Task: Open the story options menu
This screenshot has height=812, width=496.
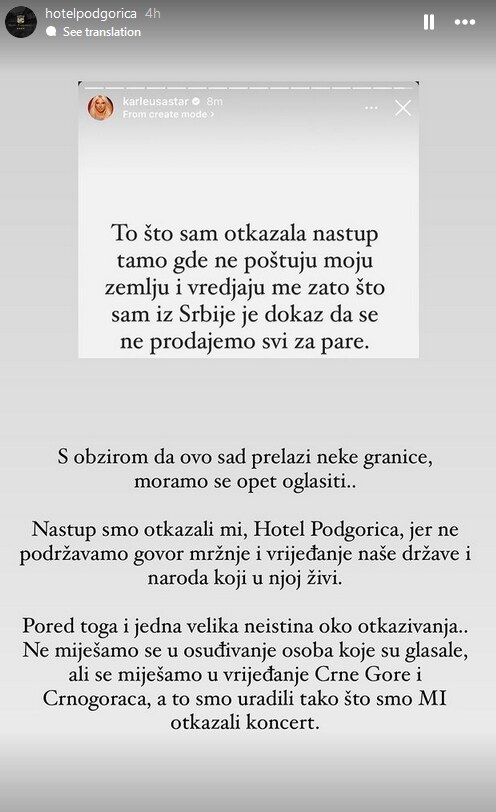Action: coord(464,22)
